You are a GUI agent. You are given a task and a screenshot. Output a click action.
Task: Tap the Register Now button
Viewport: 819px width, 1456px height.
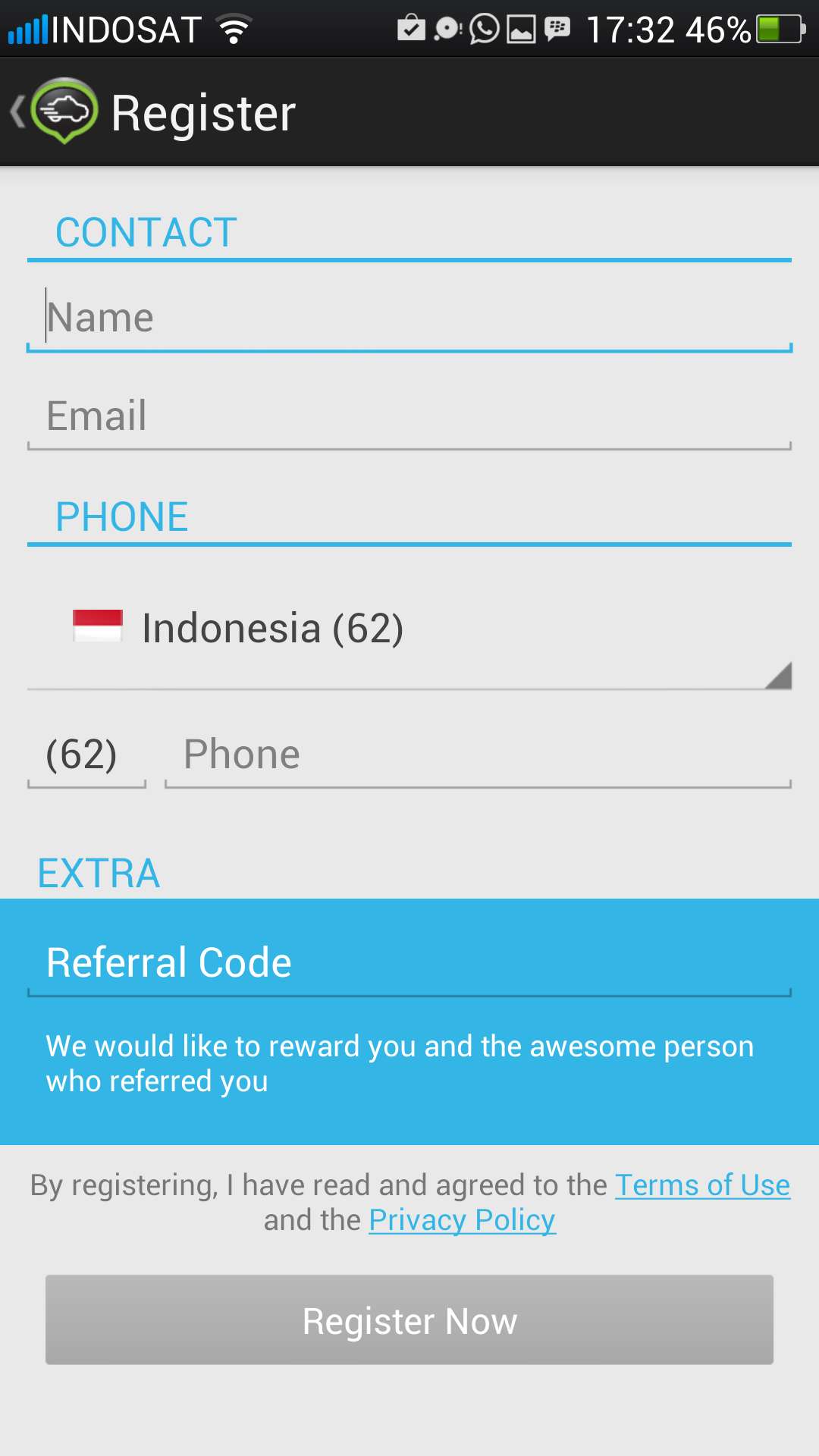pyautogui.click(x=409, y=1320)
